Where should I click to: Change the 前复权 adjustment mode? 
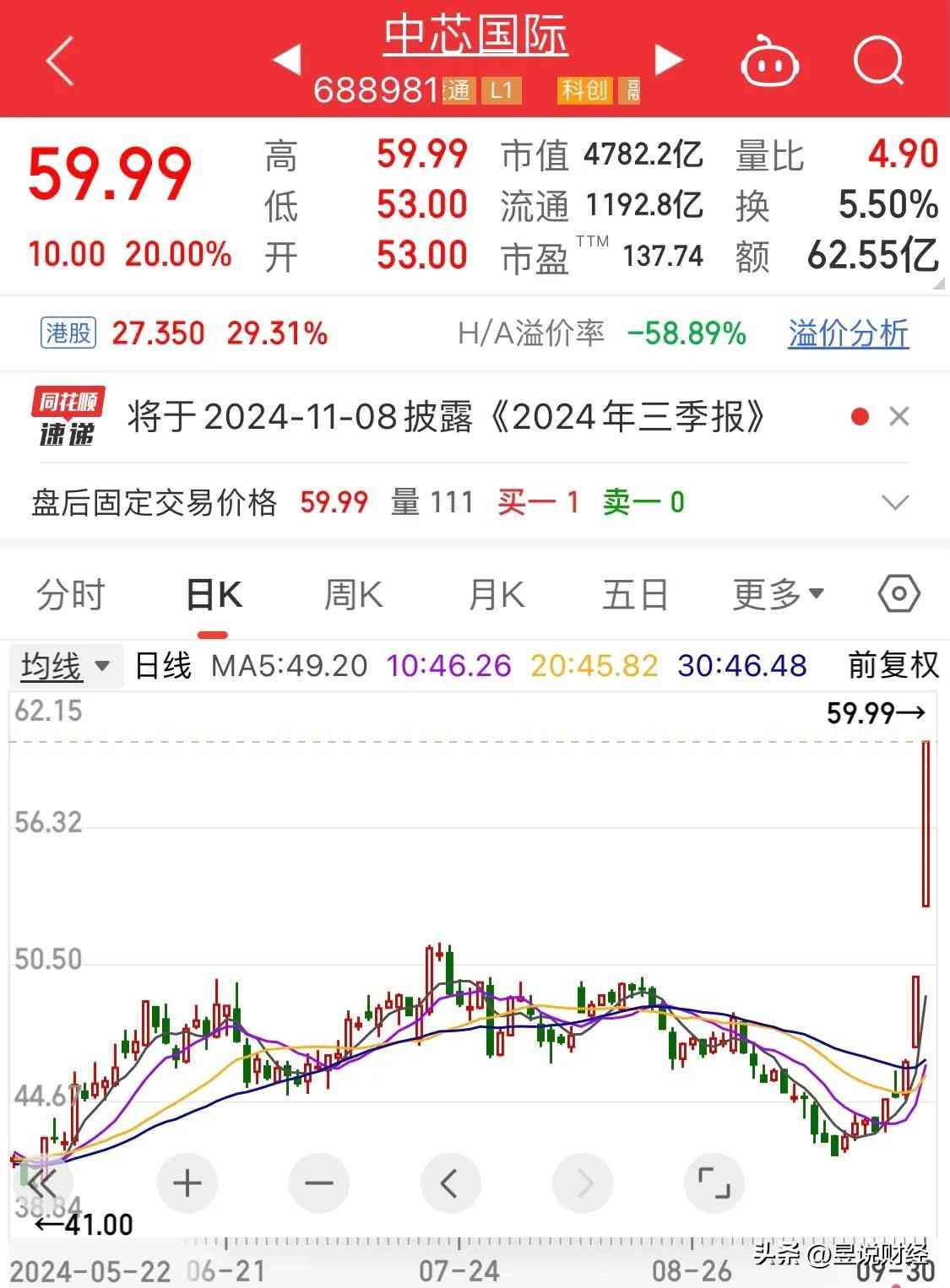pos(893,666)
